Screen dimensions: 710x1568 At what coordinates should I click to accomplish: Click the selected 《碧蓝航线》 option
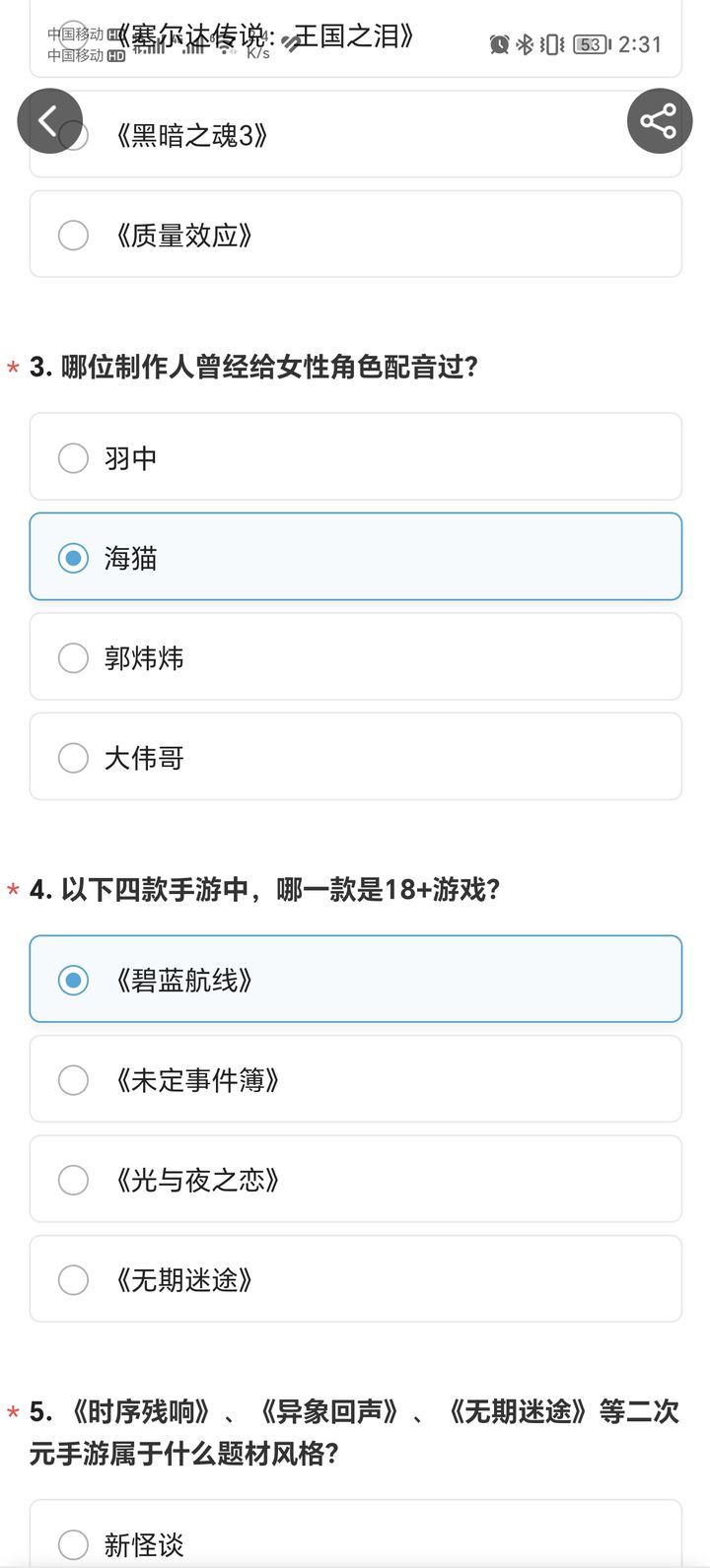coord(355,980)
